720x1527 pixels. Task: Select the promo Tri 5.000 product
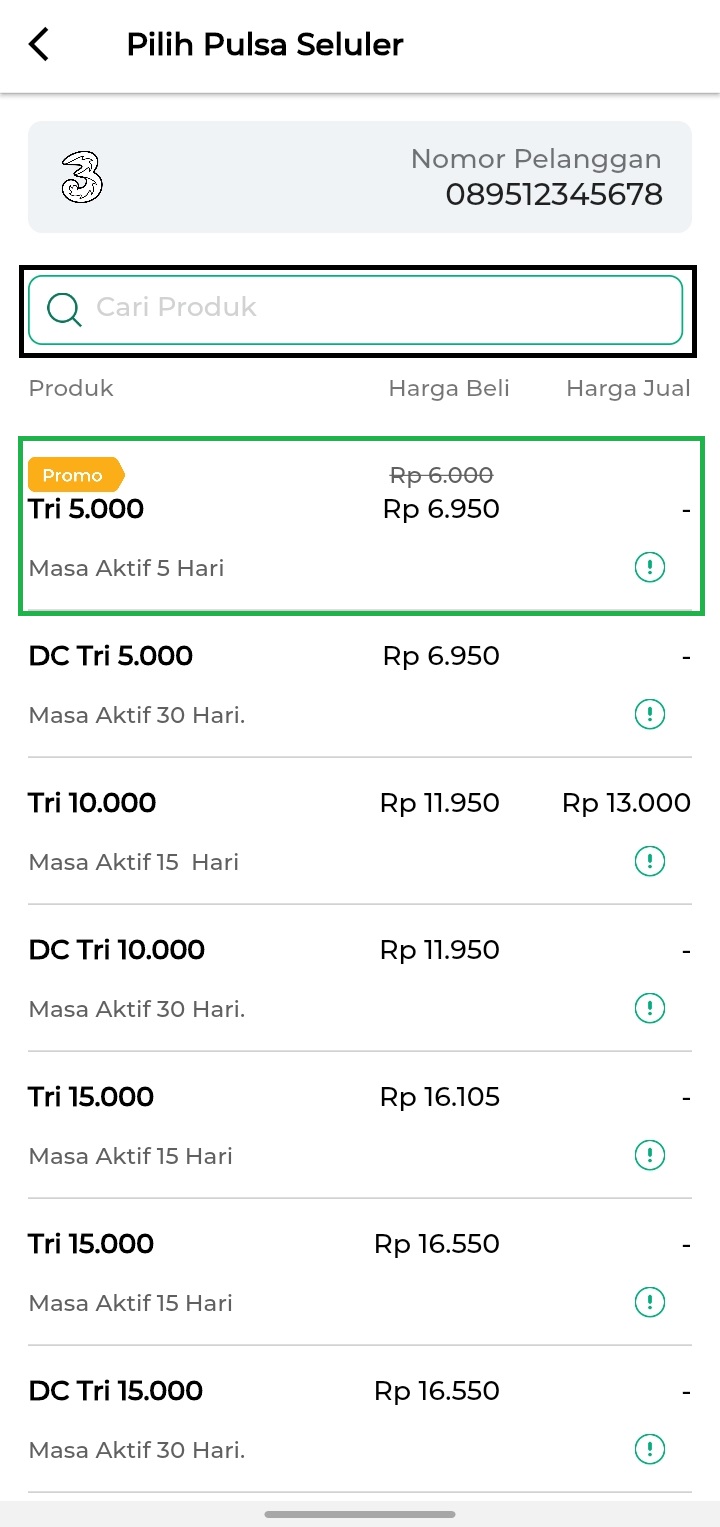[360, 524]
